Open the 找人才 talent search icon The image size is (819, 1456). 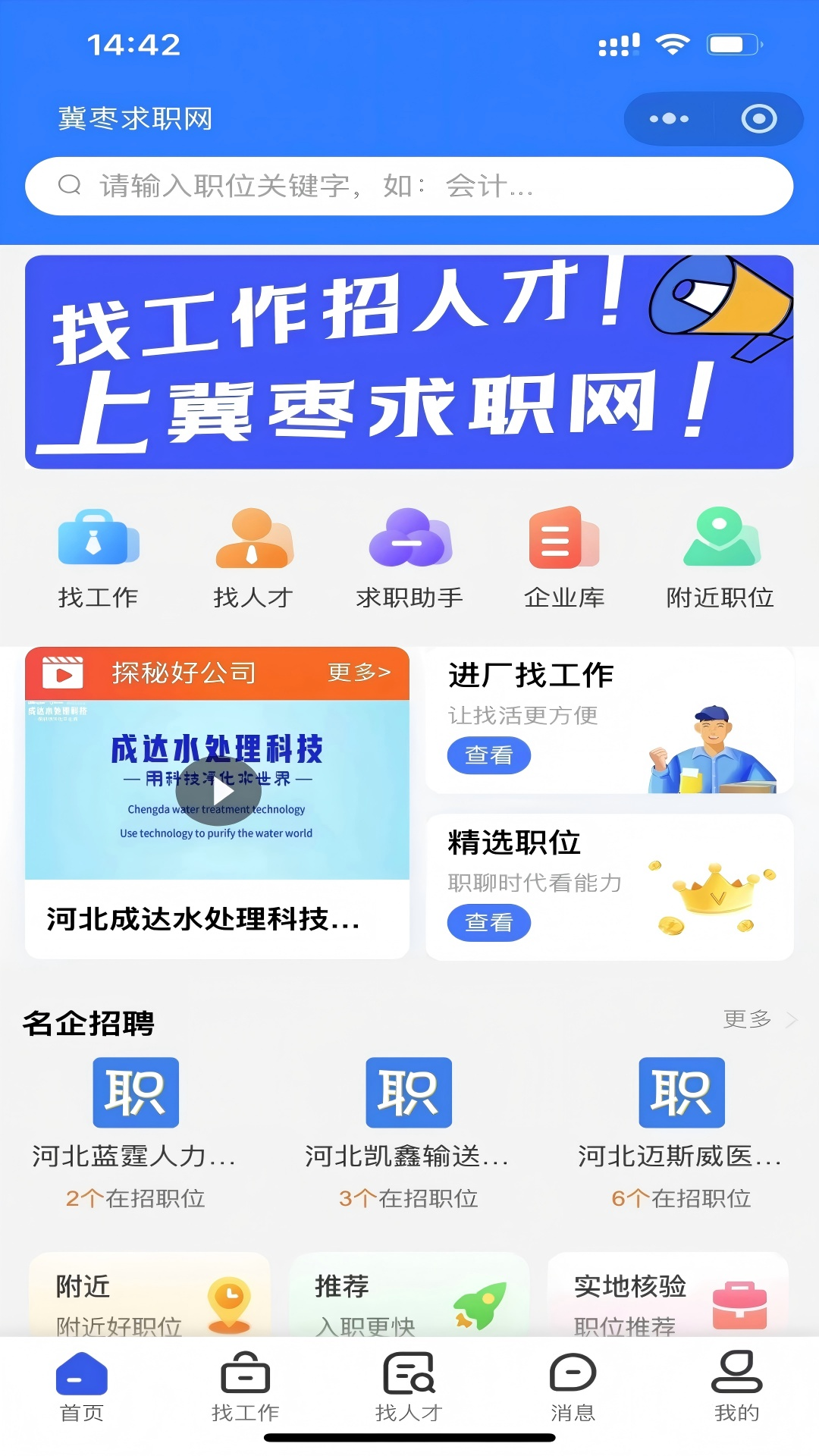point(253,540)
